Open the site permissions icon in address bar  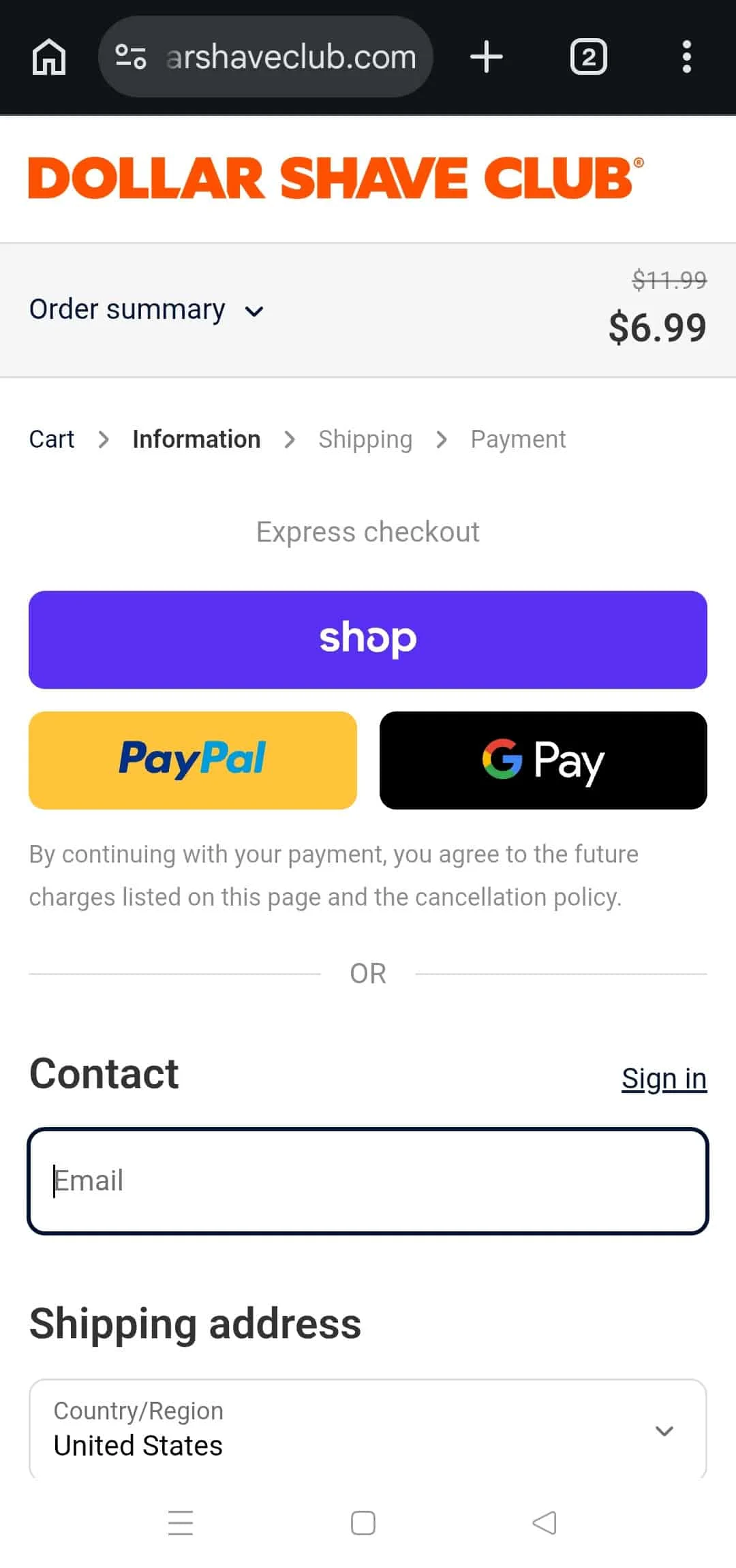(130, 57)
